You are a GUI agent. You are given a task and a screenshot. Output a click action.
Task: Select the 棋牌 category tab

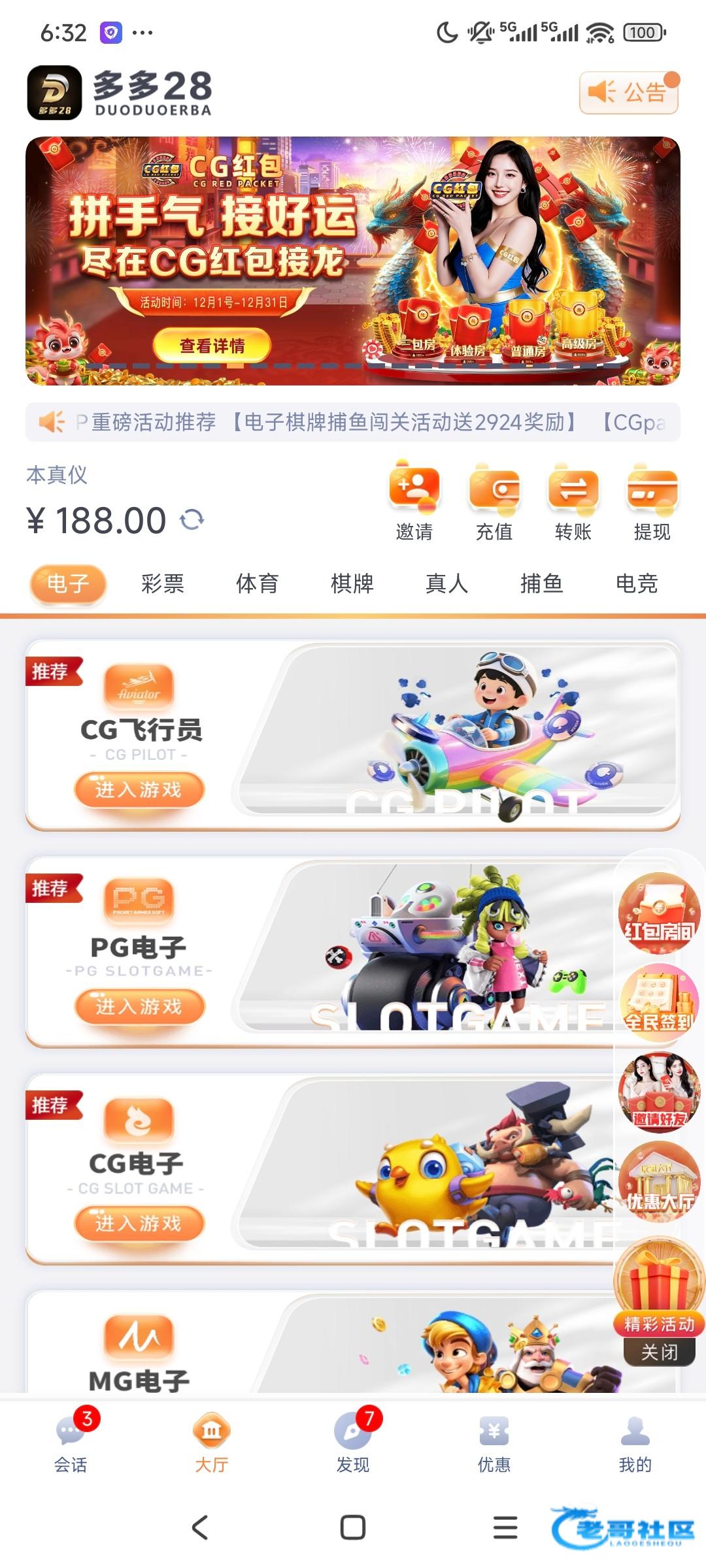pos(352,583)
